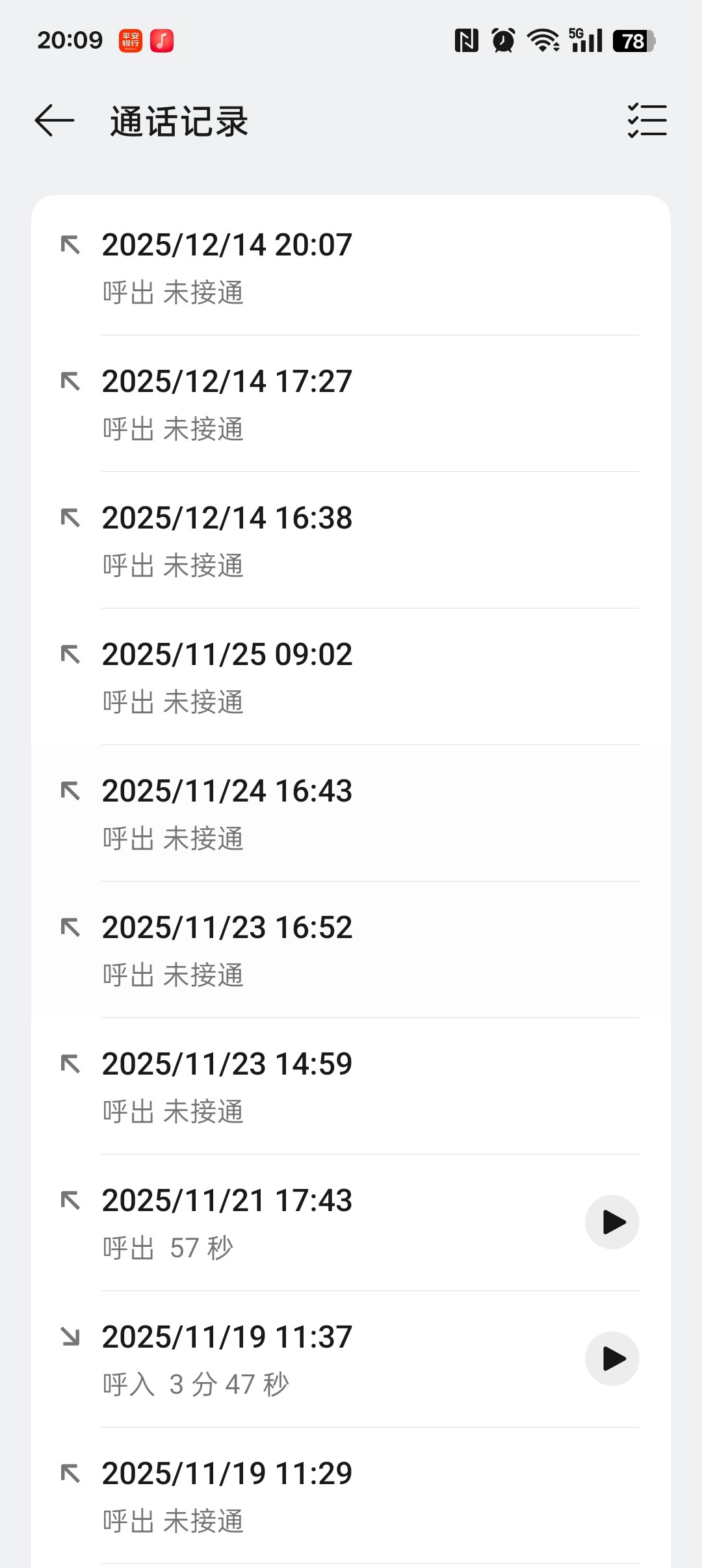
Task: Open the multi-select list icon
Action: point(647,121)
